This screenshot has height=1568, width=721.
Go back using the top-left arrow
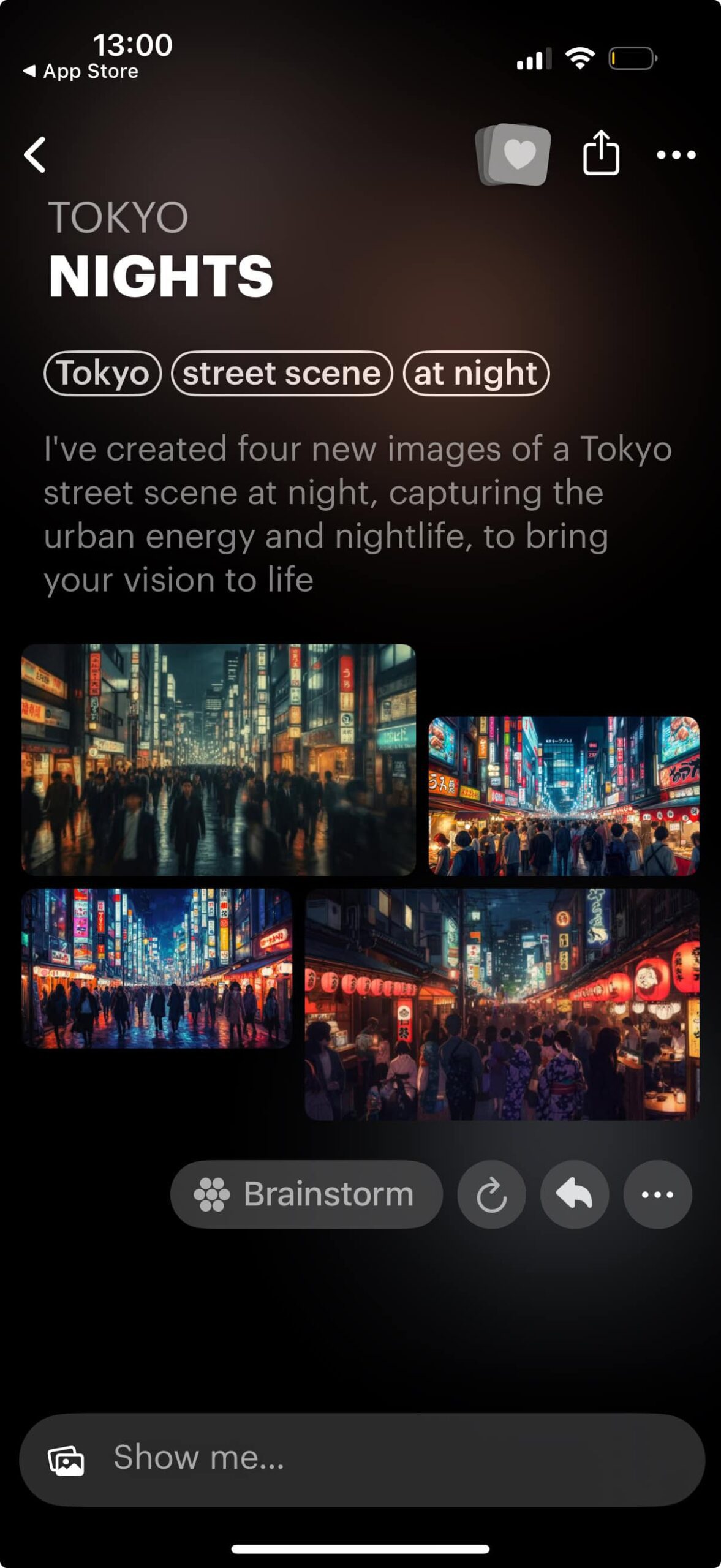pos(35,154)
